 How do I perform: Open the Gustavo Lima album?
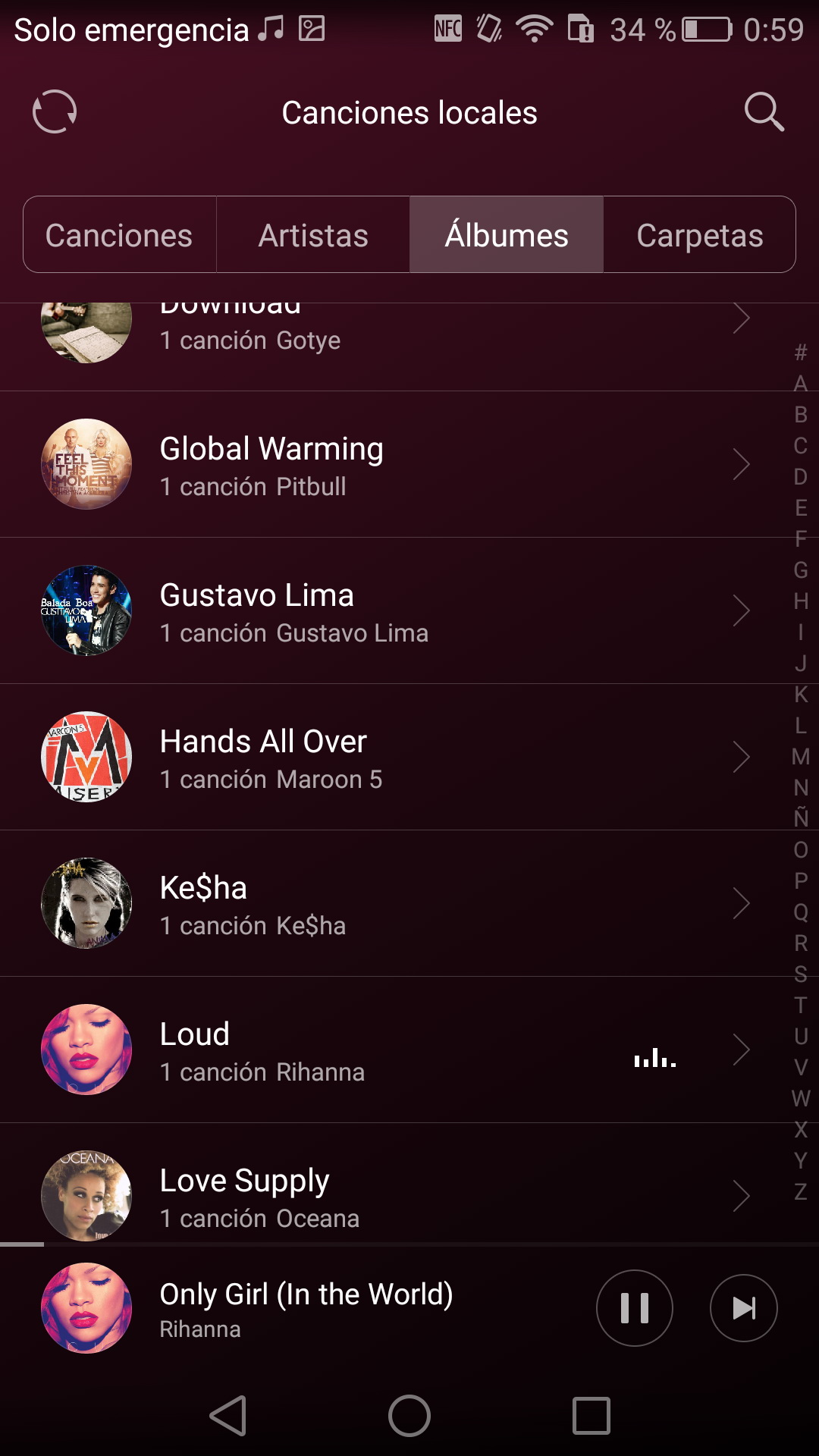click(379, 610)
